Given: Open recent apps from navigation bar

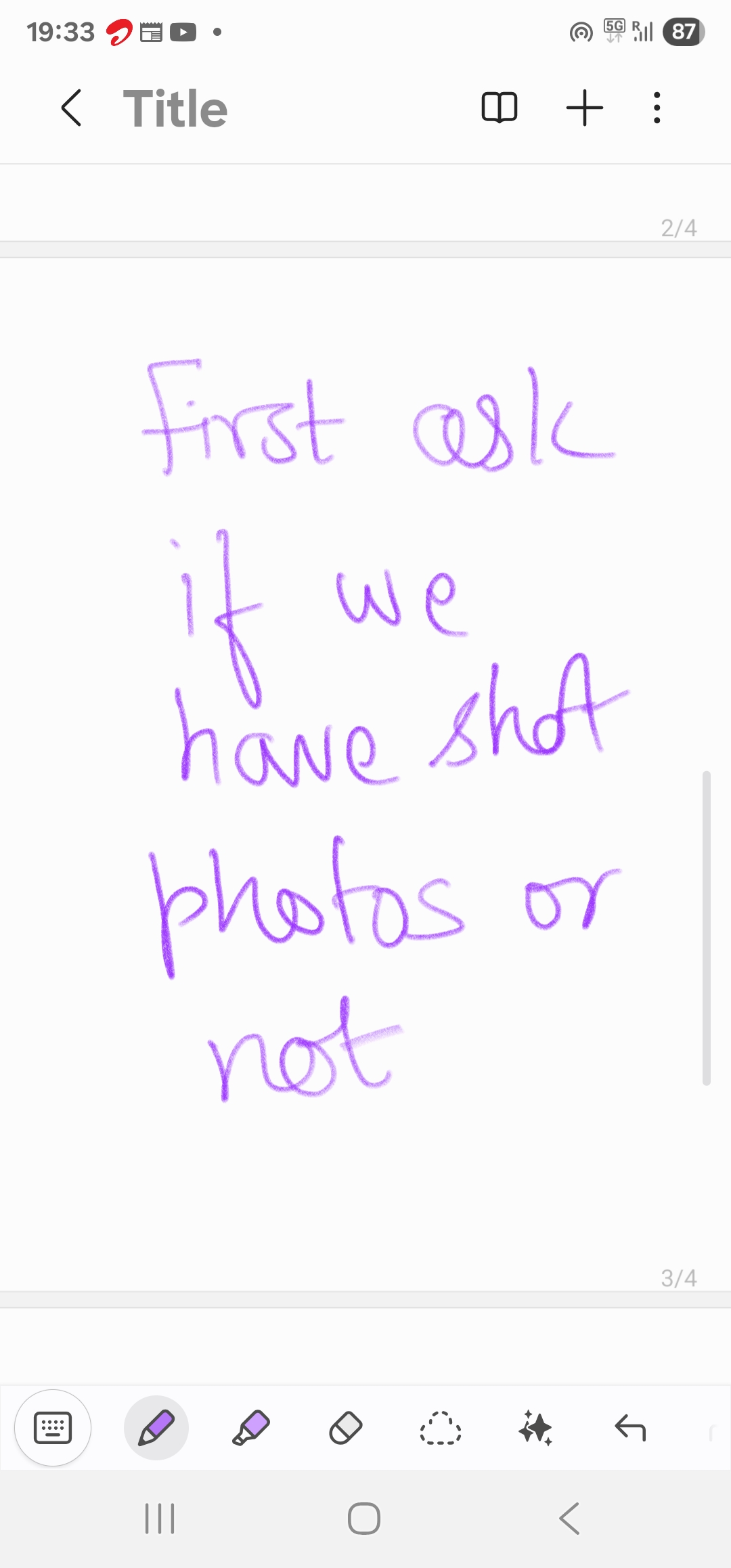Looking at the screenshot, I should tap(160, 1519).
